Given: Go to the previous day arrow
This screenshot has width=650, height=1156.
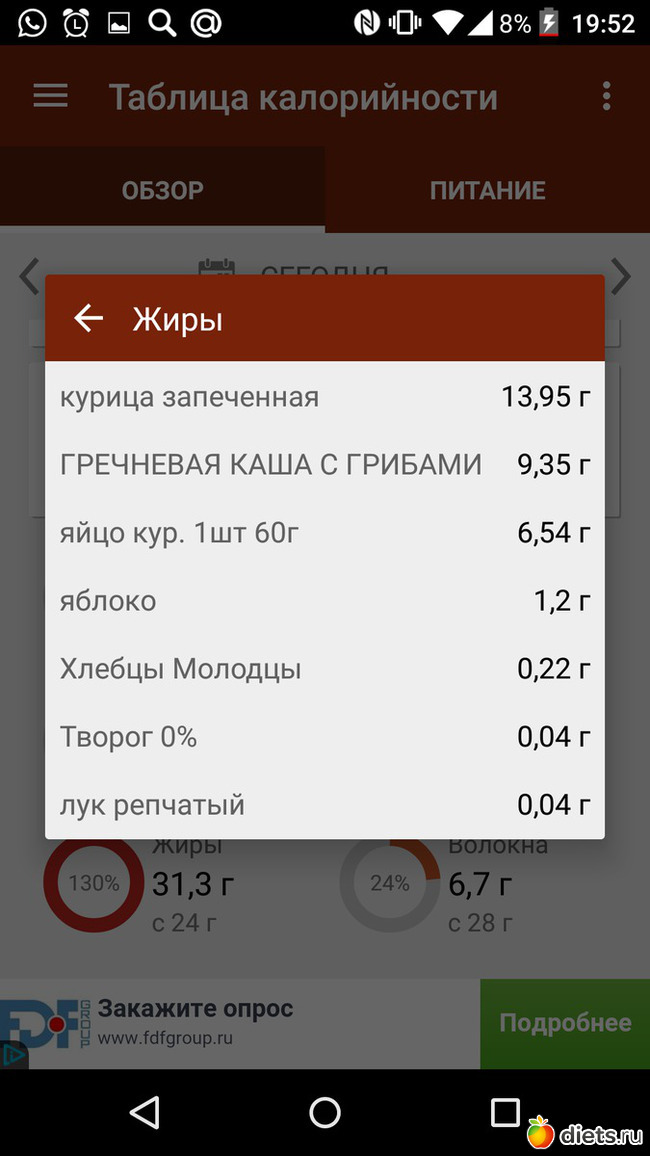Looking at the screenshot, I should [x=28, y=276].
